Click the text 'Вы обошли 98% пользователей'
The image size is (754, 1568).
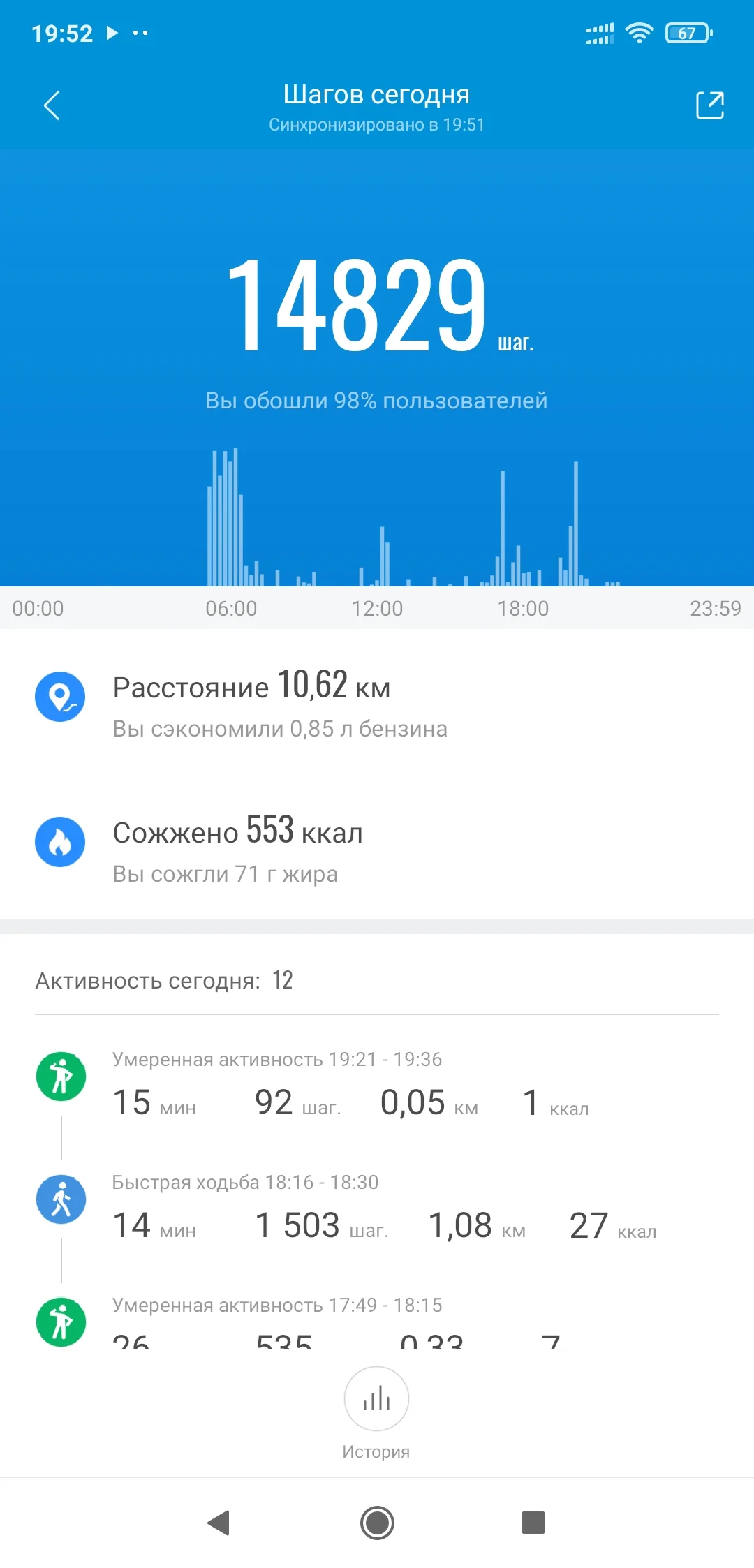[x=376, y=400]
